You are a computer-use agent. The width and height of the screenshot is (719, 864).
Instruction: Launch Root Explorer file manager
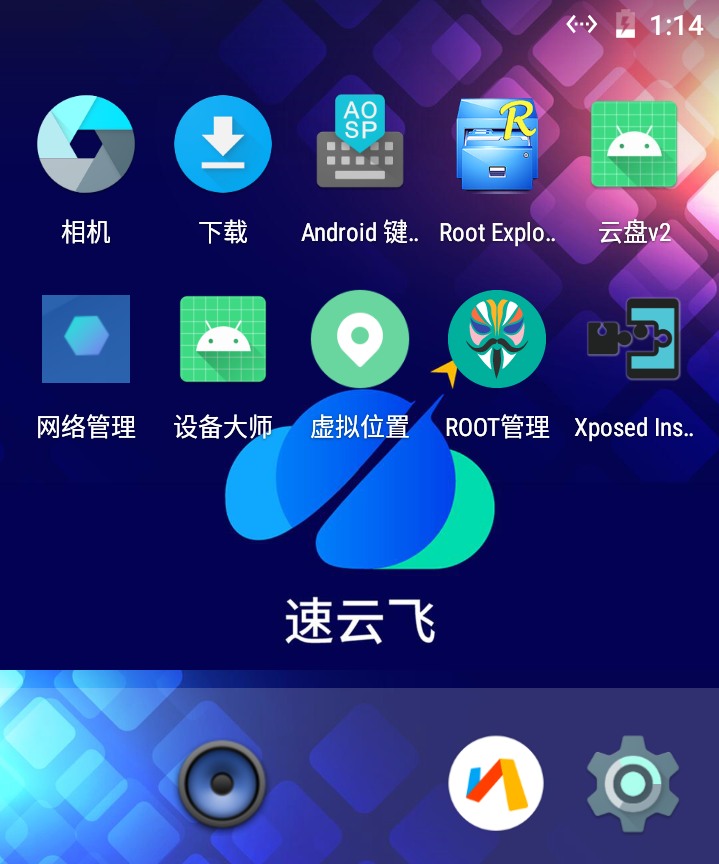497,144
